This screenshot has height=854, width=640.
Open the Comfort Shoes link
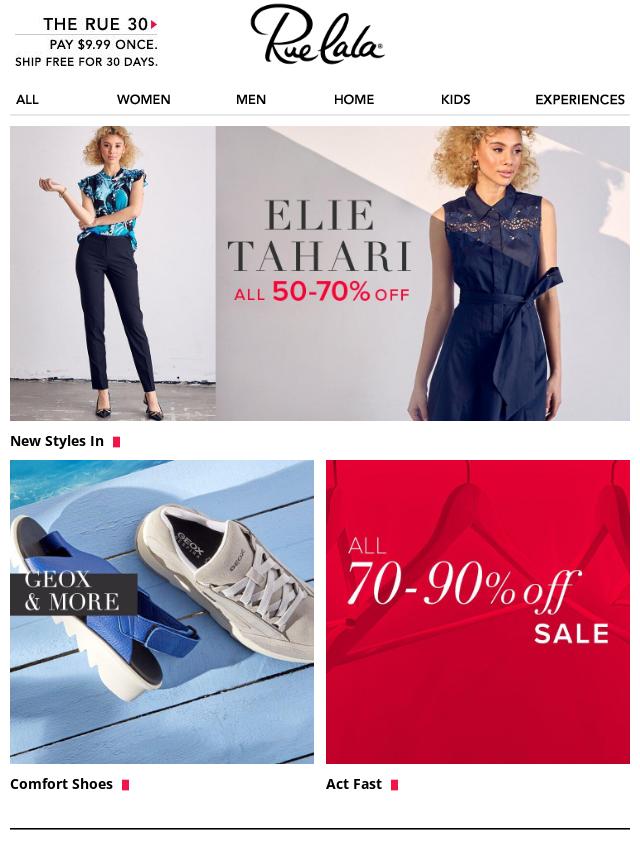[62, 784]
